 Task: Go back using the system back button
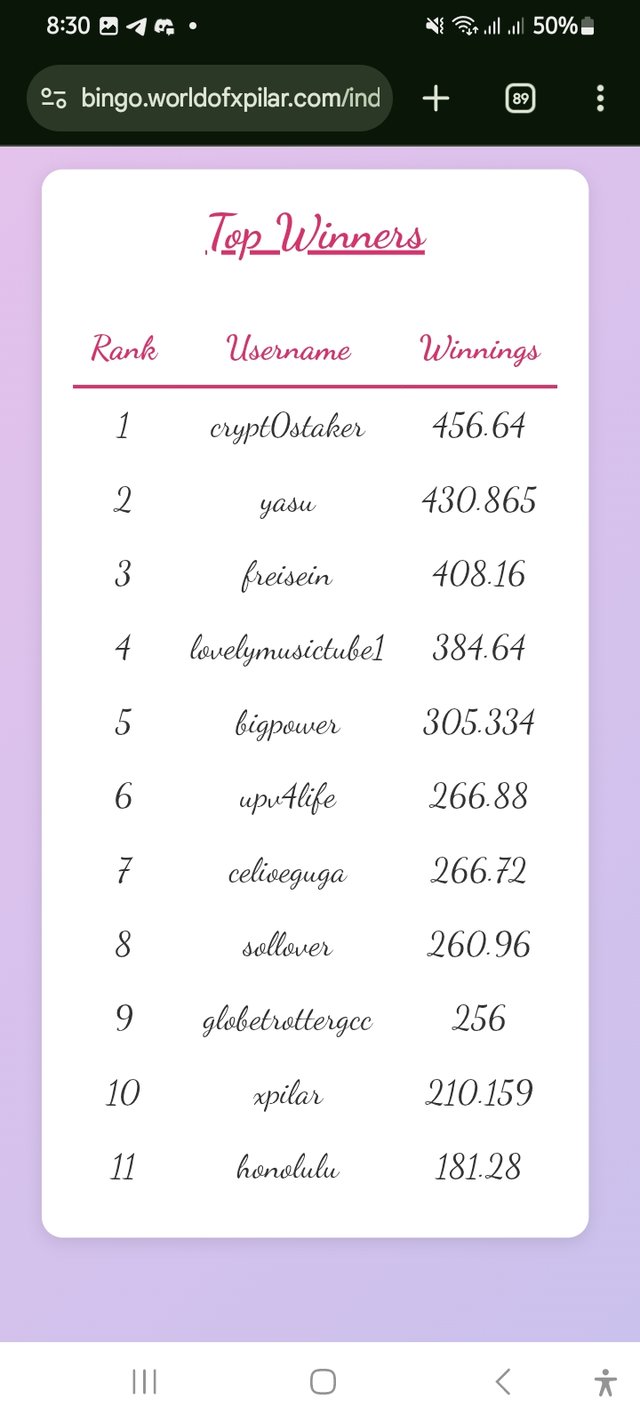(503, 1382)
